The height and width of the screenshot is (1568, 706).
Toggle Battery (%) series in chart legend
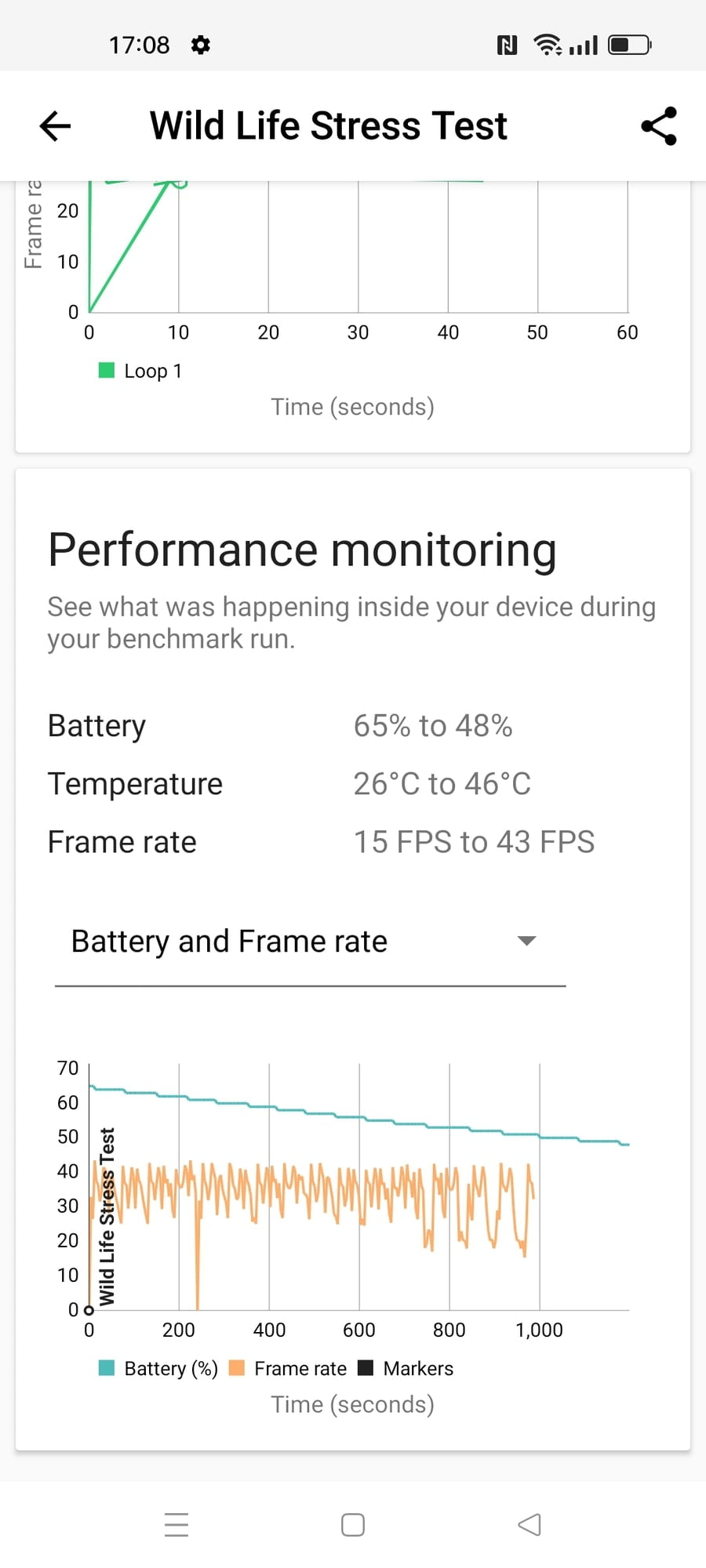pos(159,1368)
